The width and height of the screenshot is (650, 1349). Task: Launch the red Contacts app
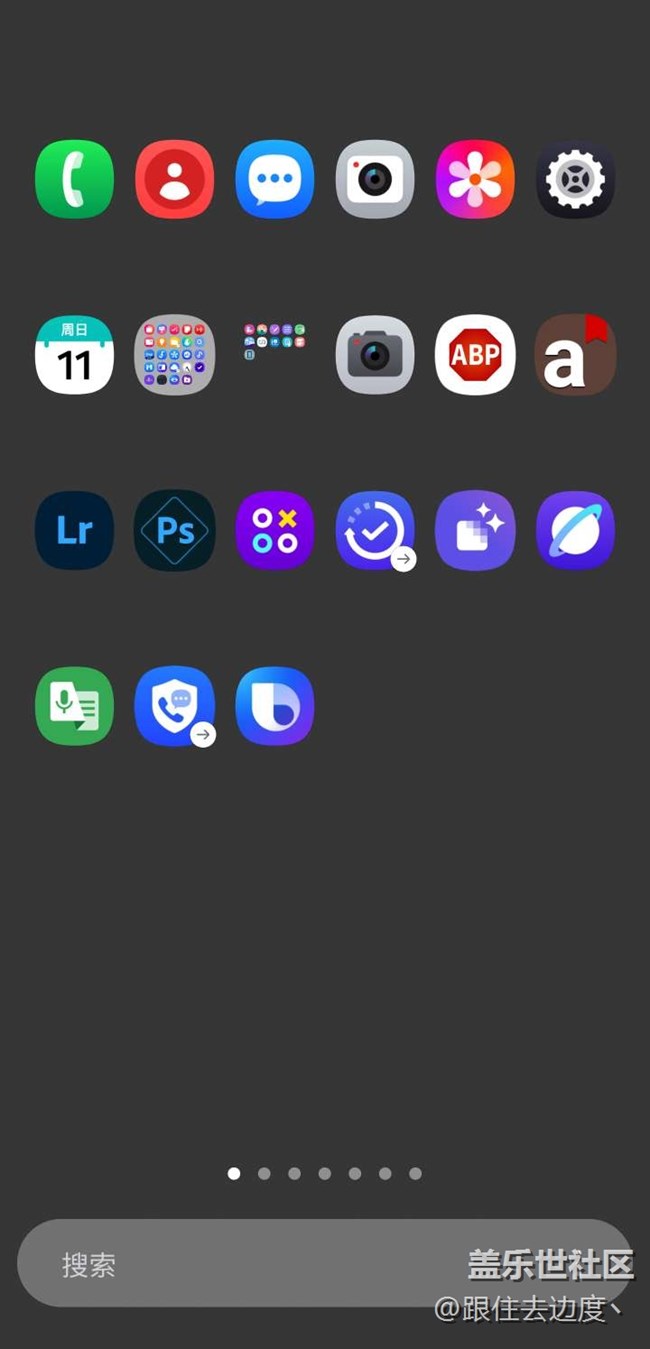175,179
